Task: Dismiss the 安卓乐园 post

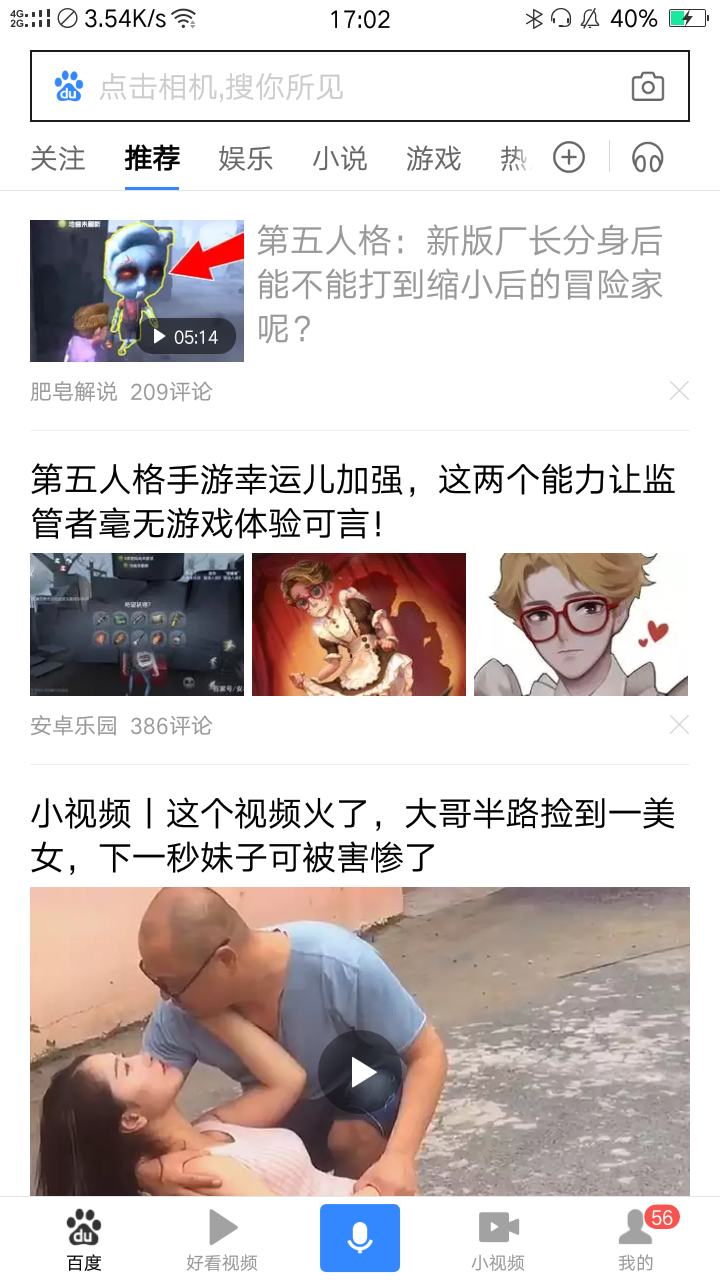Action: click(679, 725)
